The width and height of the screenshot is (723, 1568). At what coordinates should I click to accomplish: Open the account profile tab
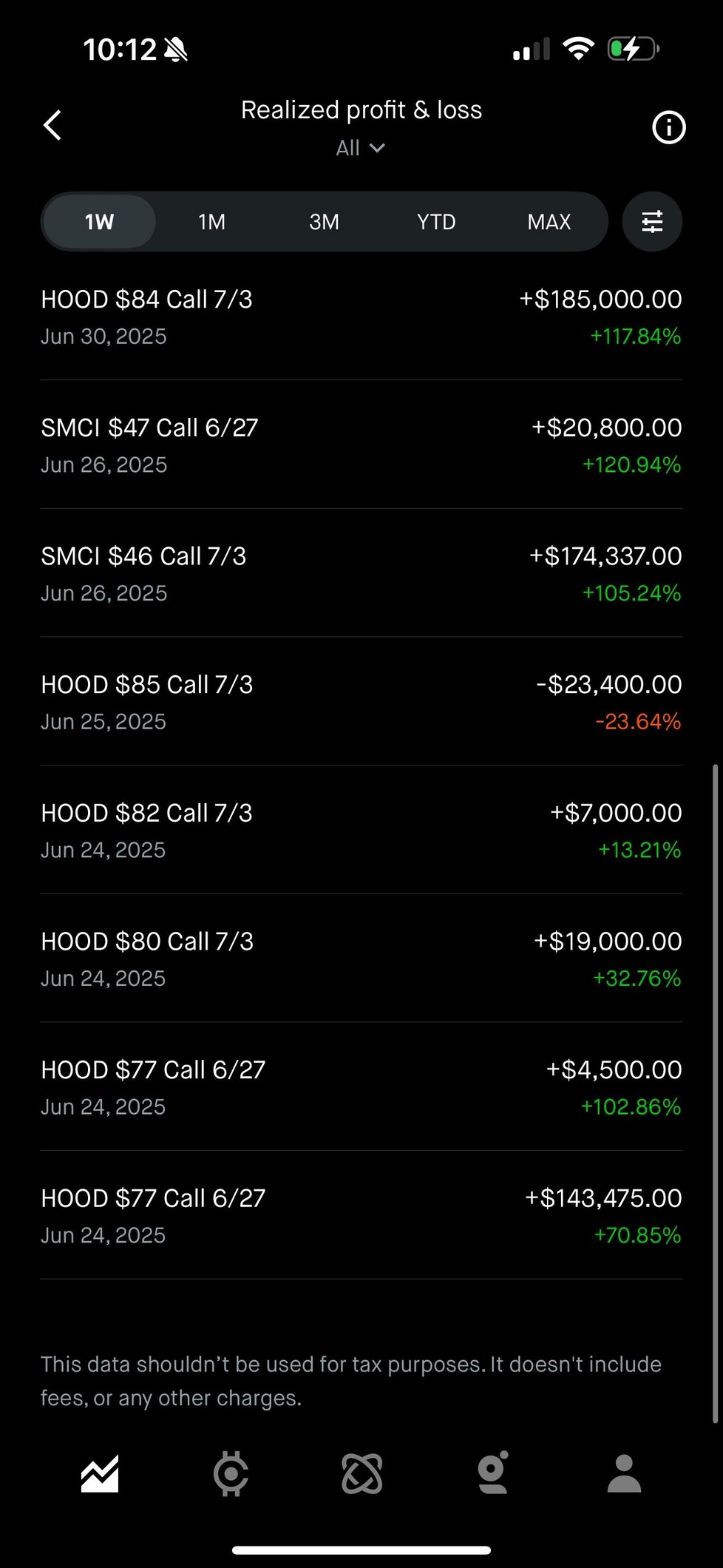coord(624,1474)
